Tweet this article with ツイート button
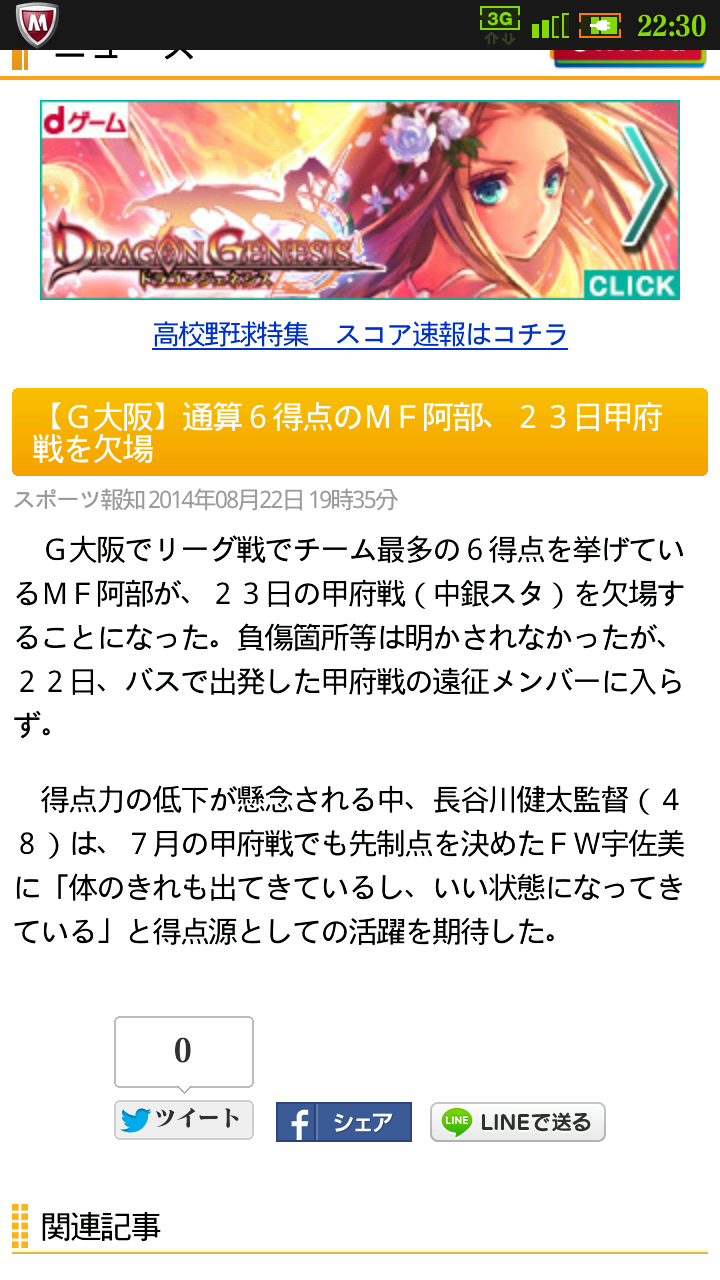720x1280 pixels. click(184, 1120)
